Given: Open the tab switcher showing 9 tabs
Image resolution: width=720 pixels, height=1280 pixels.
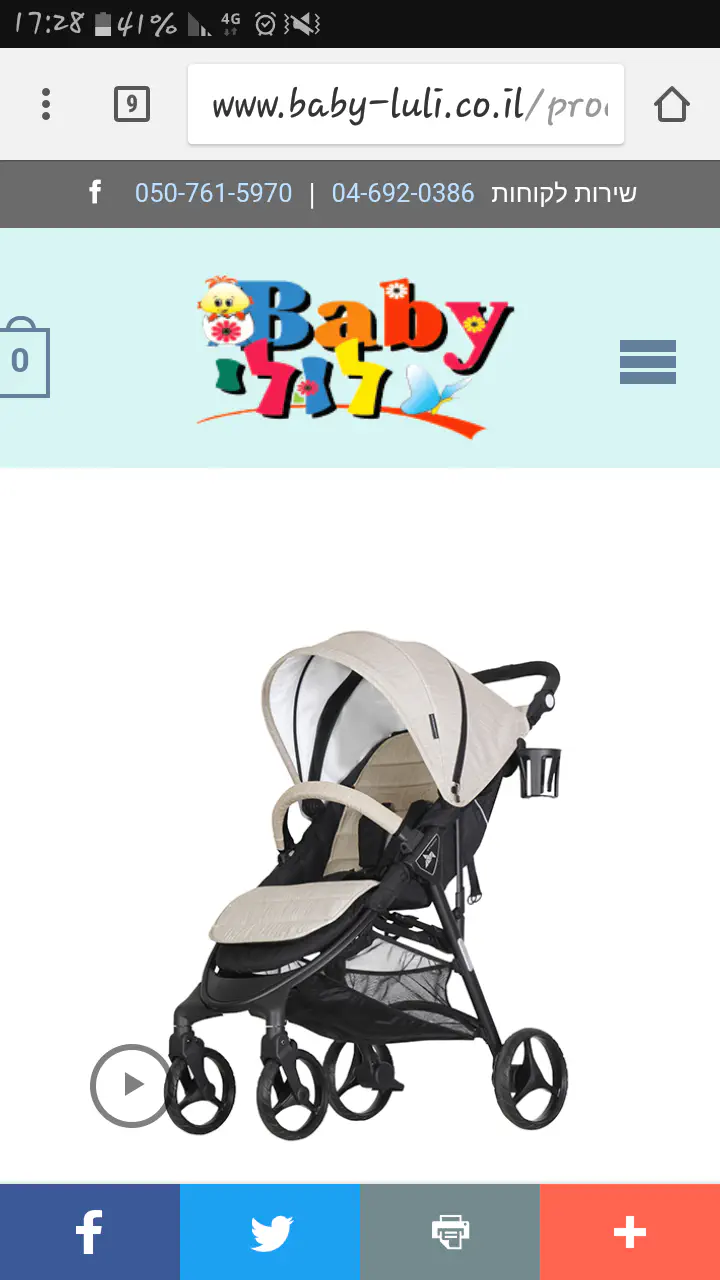Looking at the screenshot, I should point(131,104).
